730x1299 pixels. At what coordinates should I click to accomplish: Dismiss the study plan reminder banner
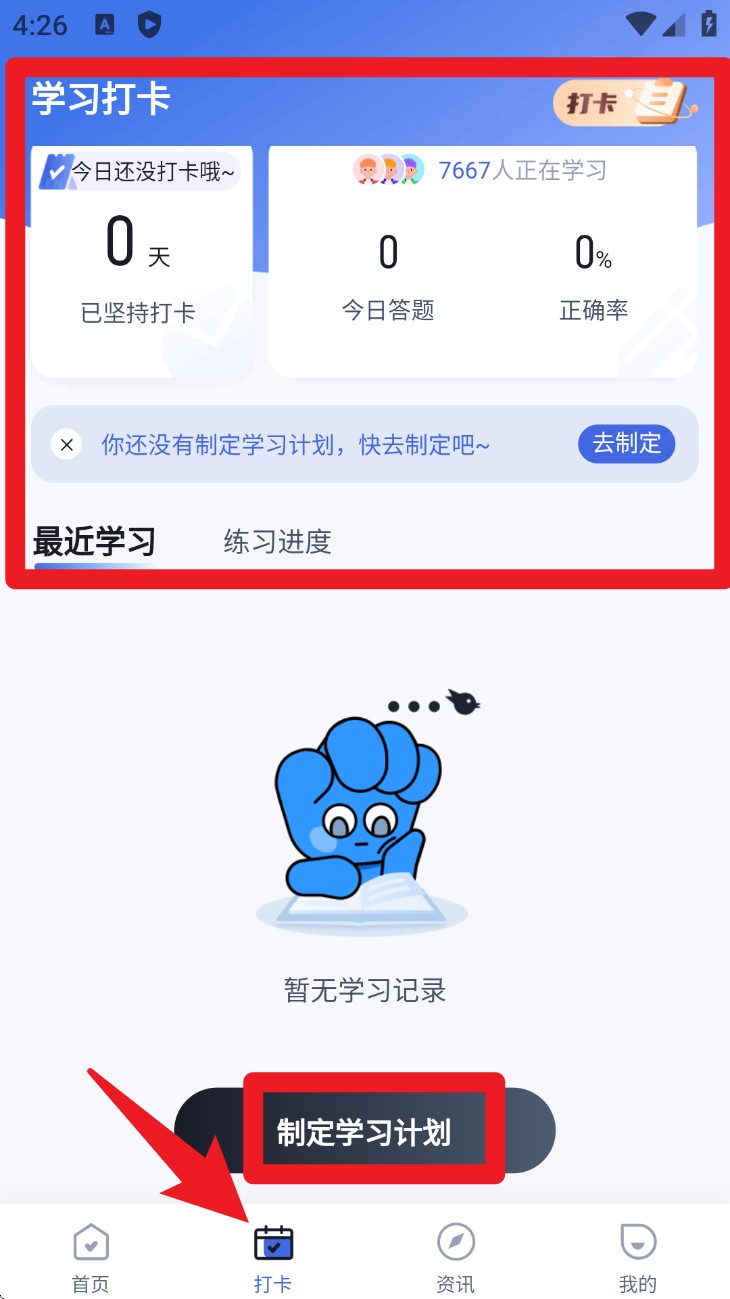[66, 444]
